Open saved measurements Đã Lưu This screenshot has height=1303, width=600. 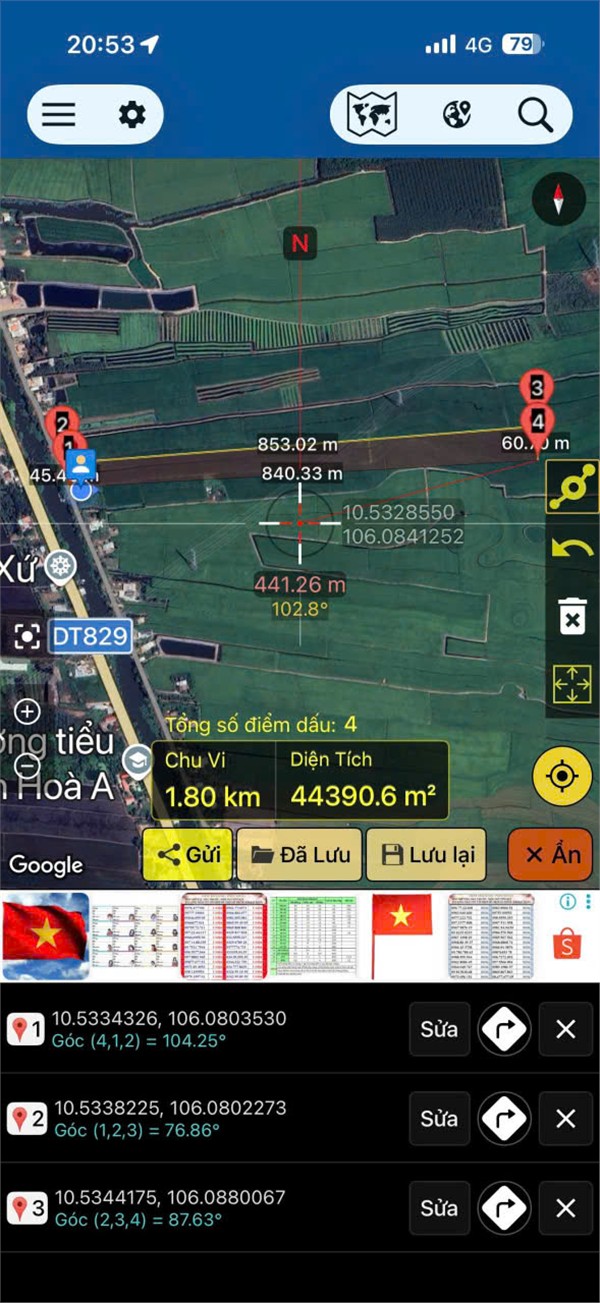(298, 855)
